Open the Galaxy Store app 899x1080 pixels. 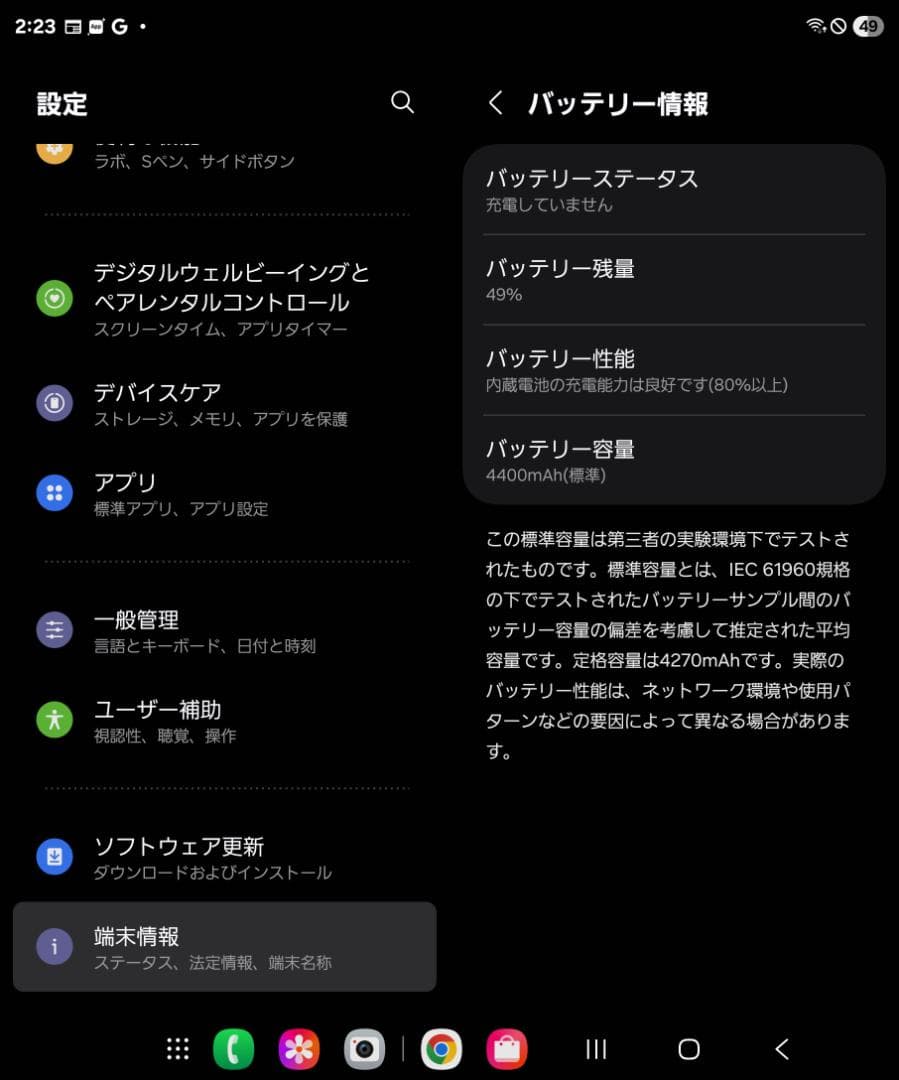pyautogui.click(x=507, y=1049)
